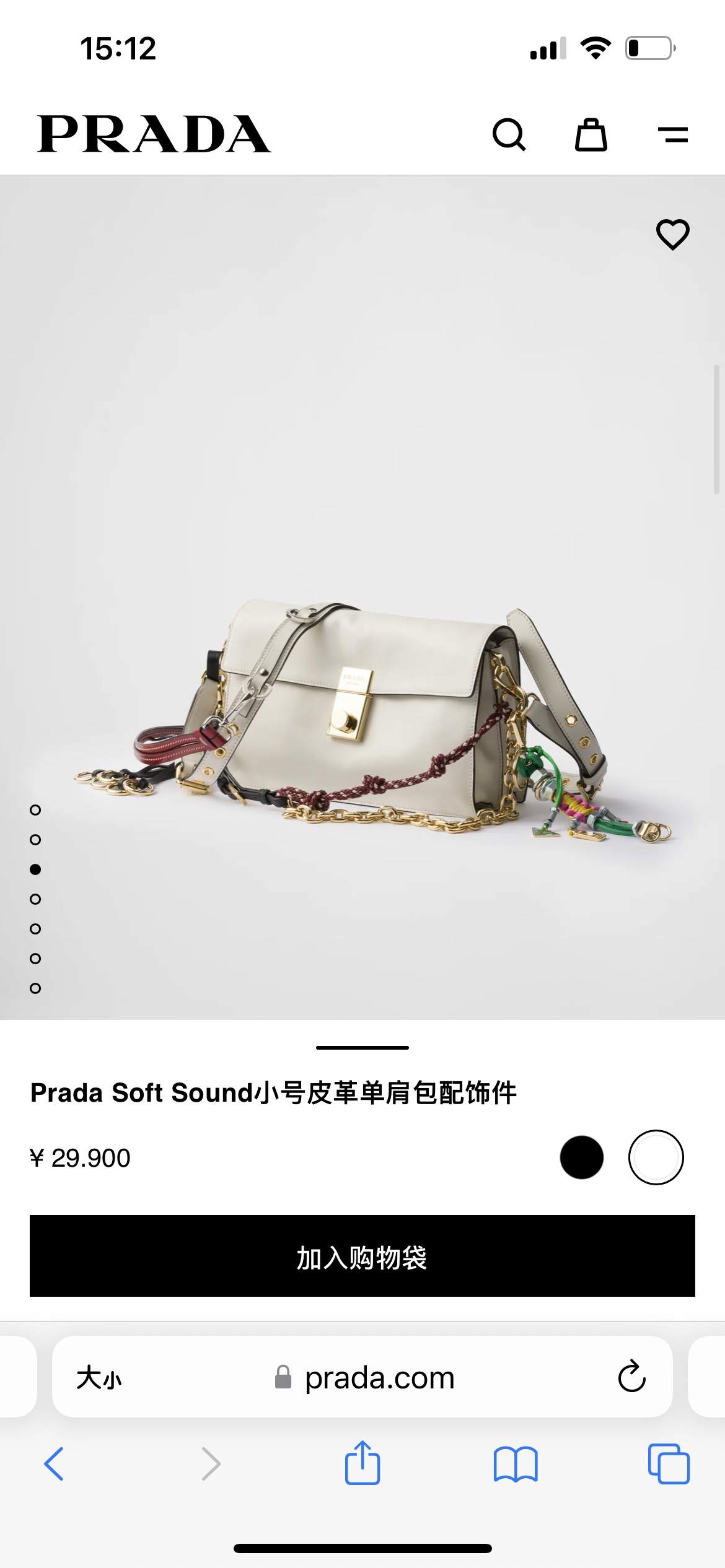Open the shopping bag icon

coord(591,134)
